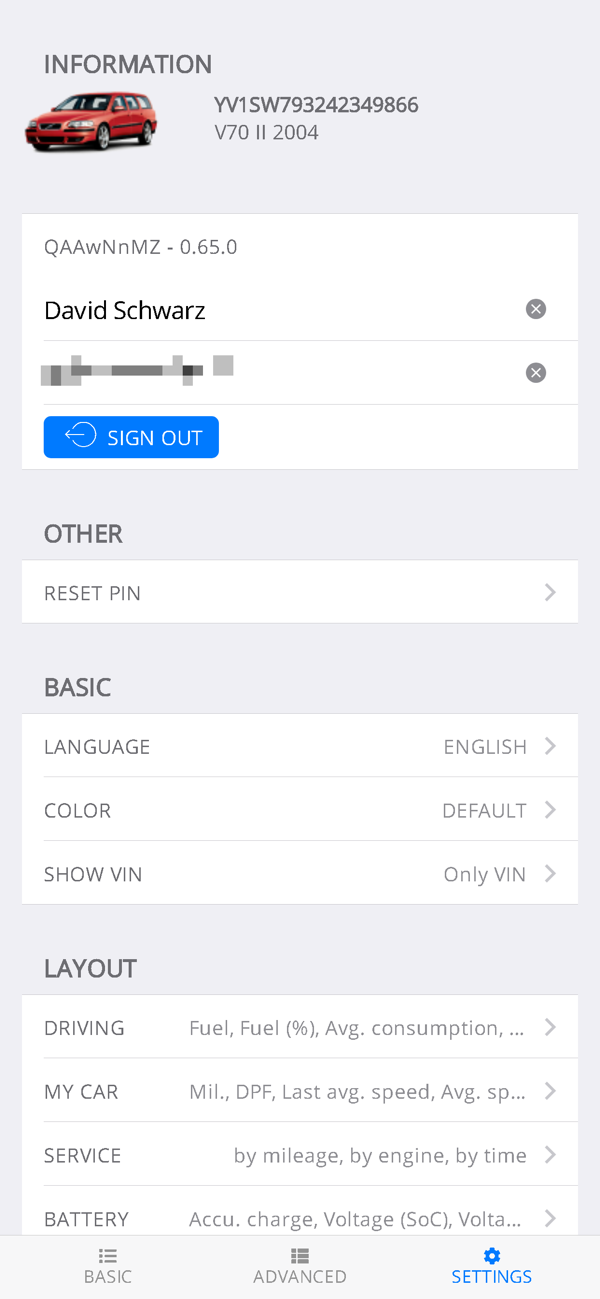This screenshot has width=600, height=1299.
Task: Open the Show VIN setting
Action: tap(300, 874)
